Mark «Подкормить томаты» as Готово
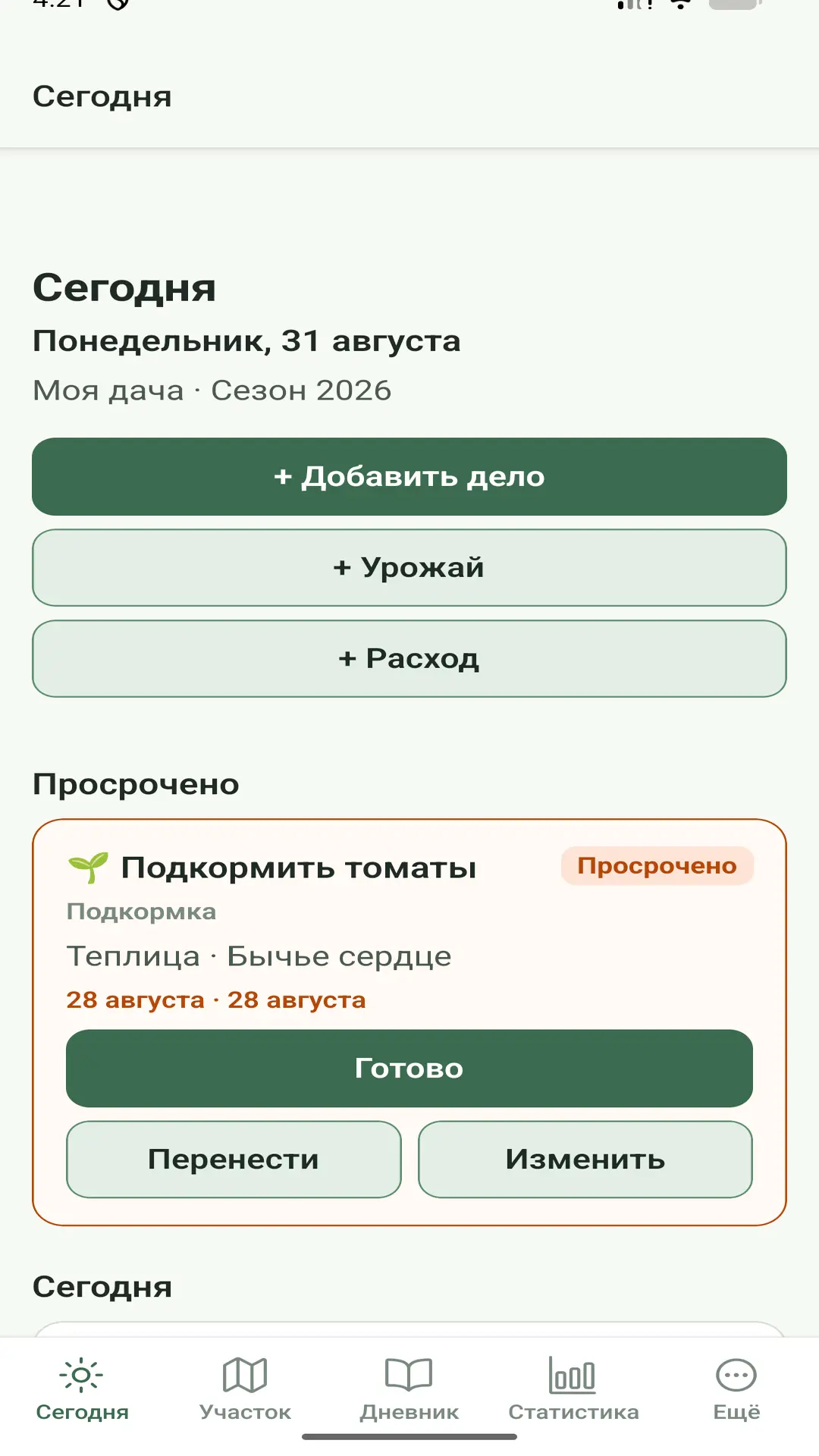The width and height of the screenshot is (819, 1456). point(409,1068)
